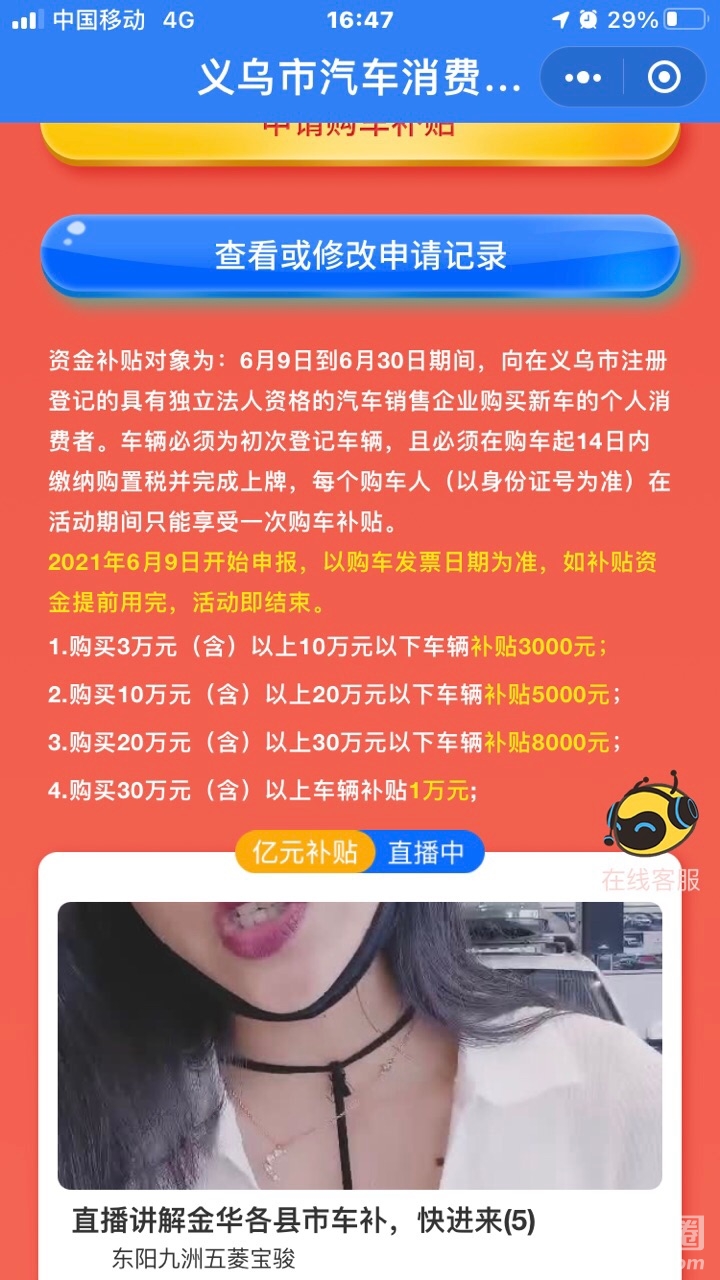The width and height of the screenshot is (720, 1280).
Task: Open 查看或修改申请记录
Action: pyautogui.click(x=360, y=255)
